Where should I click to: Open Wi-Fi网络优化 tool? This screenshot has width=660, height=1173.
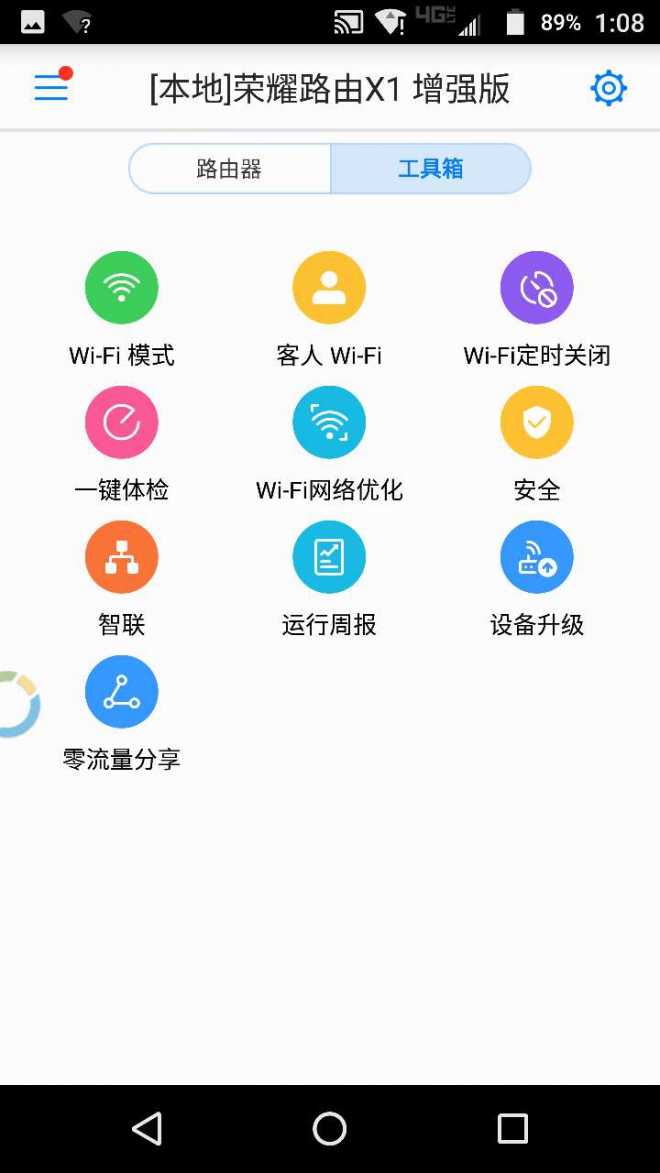click(329, 423)
